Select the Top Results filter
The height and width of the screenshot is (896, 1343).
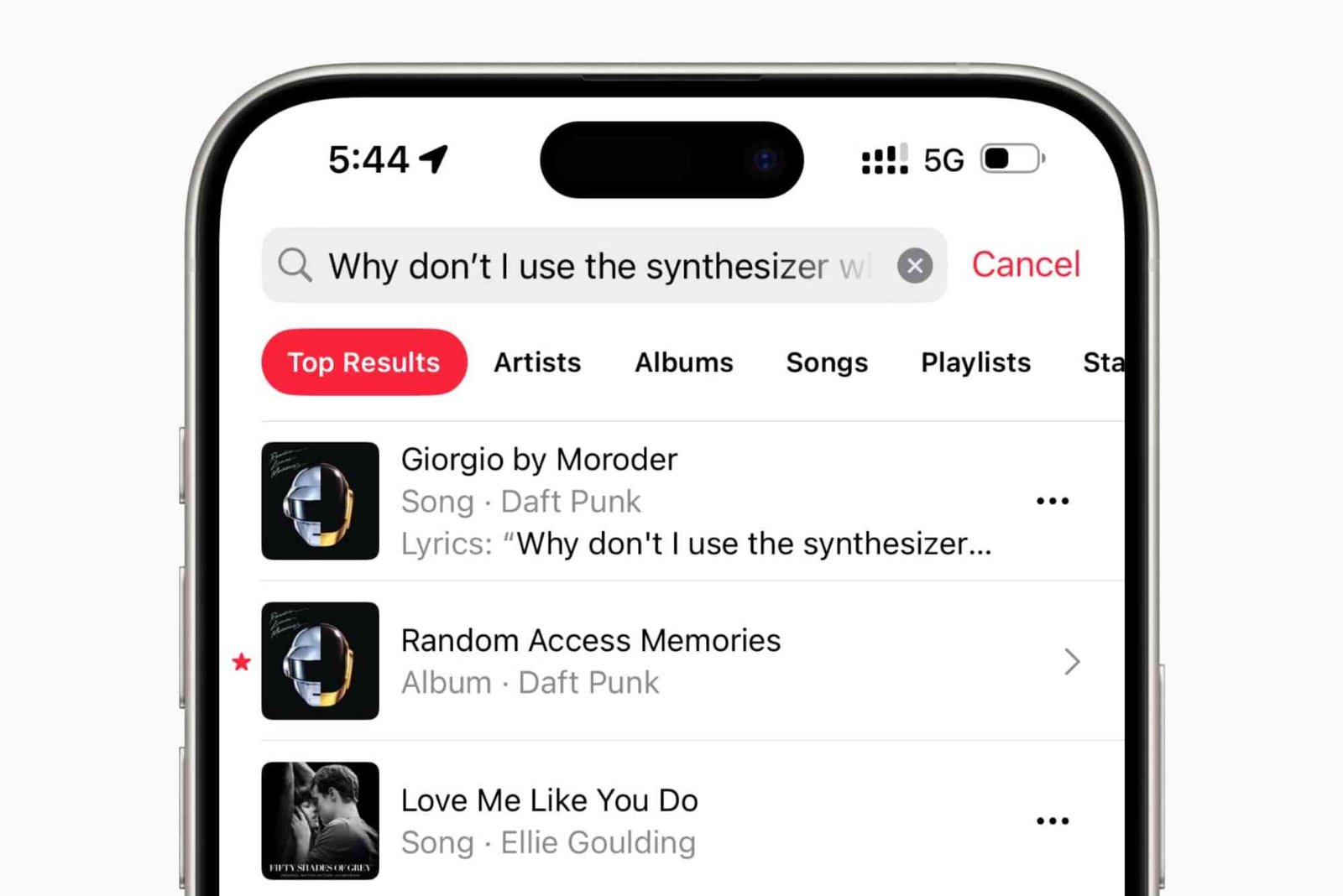(363, 362)
